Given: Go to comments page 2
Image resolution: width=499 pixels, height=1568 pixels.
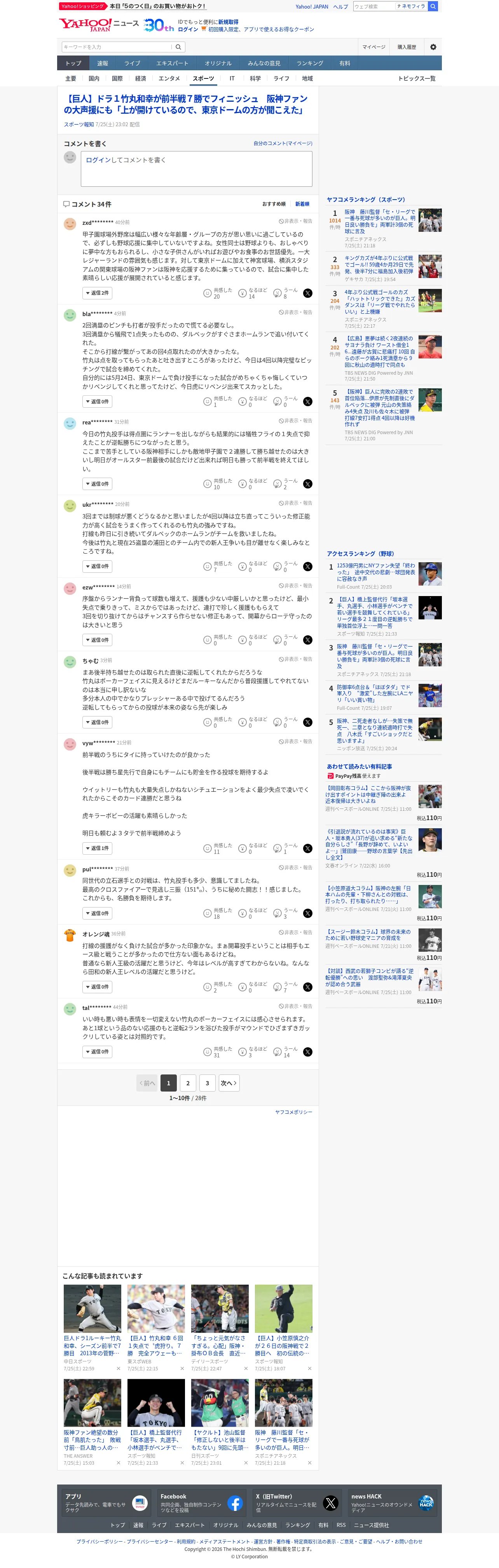Looking at the screenshot, I should point(188,1083).
